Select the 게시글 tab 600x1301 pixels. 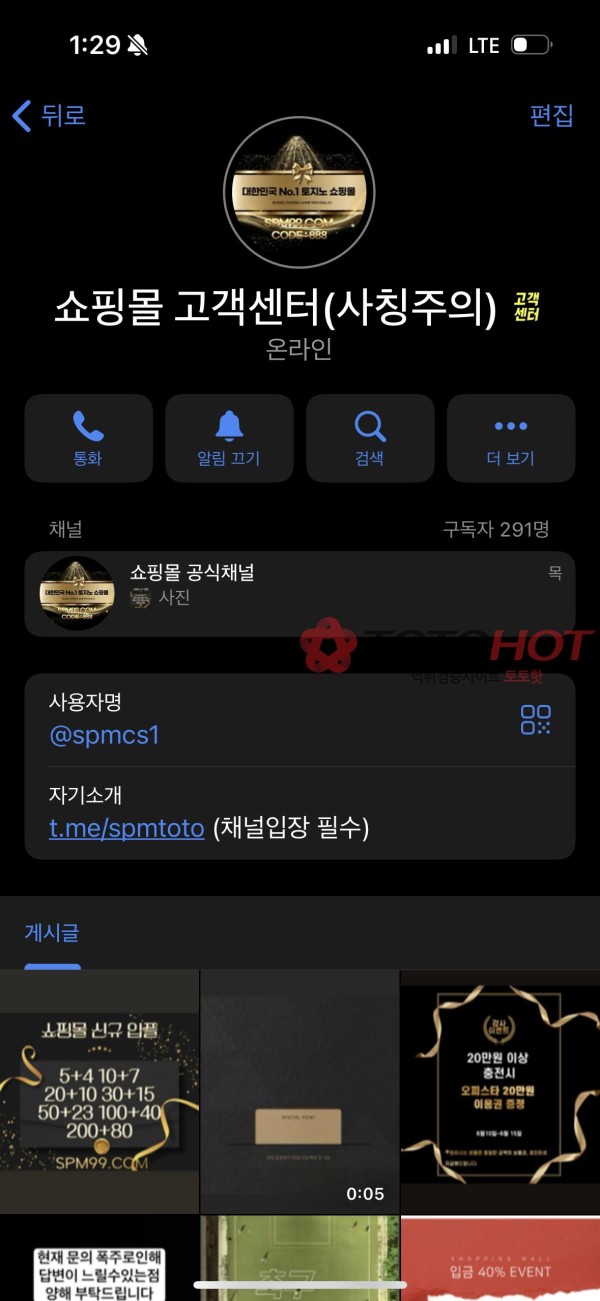coord(52,933)
